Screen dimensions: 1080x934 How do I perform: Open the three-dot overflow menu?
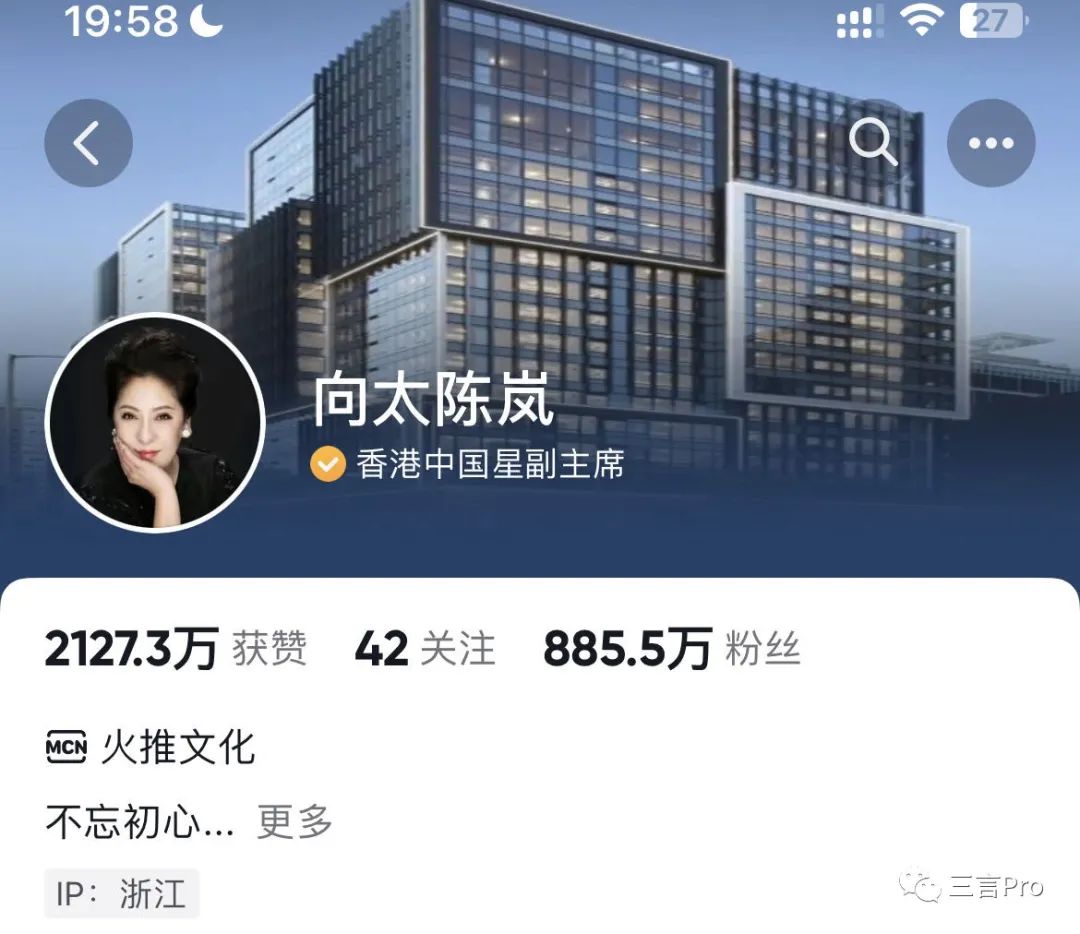click(x=990, y=144)
